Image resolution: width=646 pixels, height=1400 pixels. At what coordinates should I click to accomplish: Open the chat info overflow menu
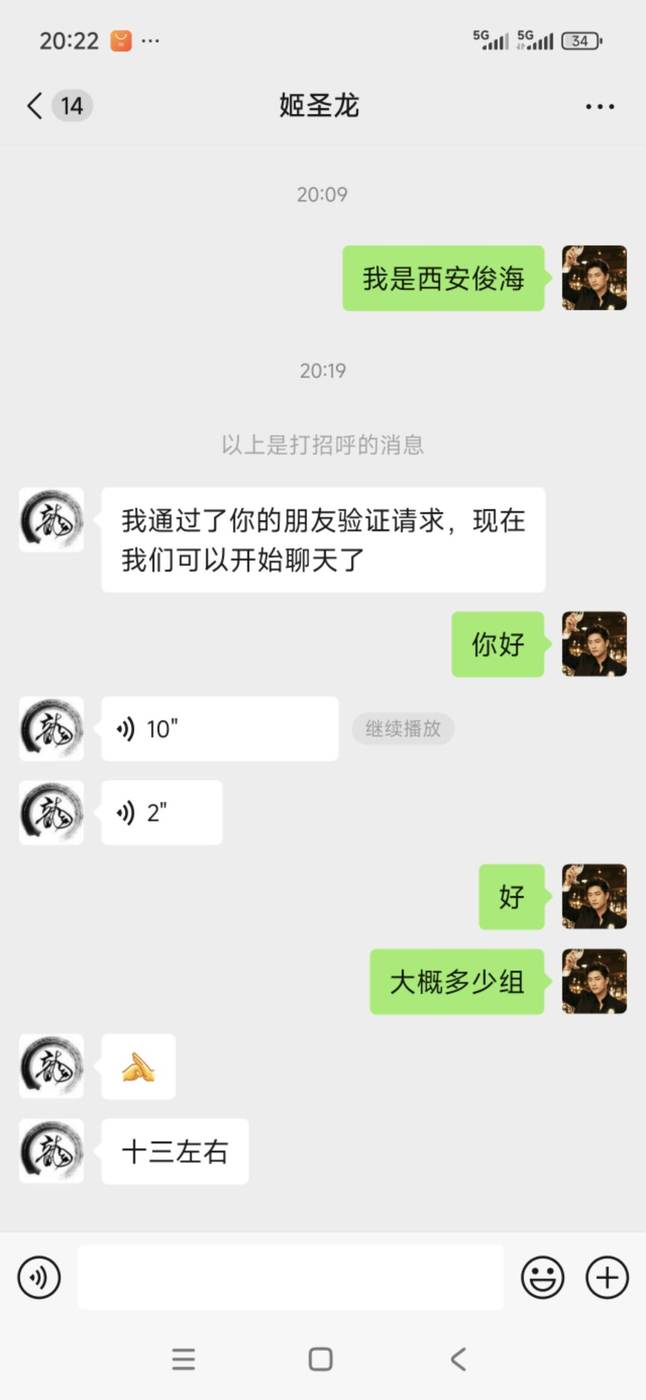click(x=600, y=106)
